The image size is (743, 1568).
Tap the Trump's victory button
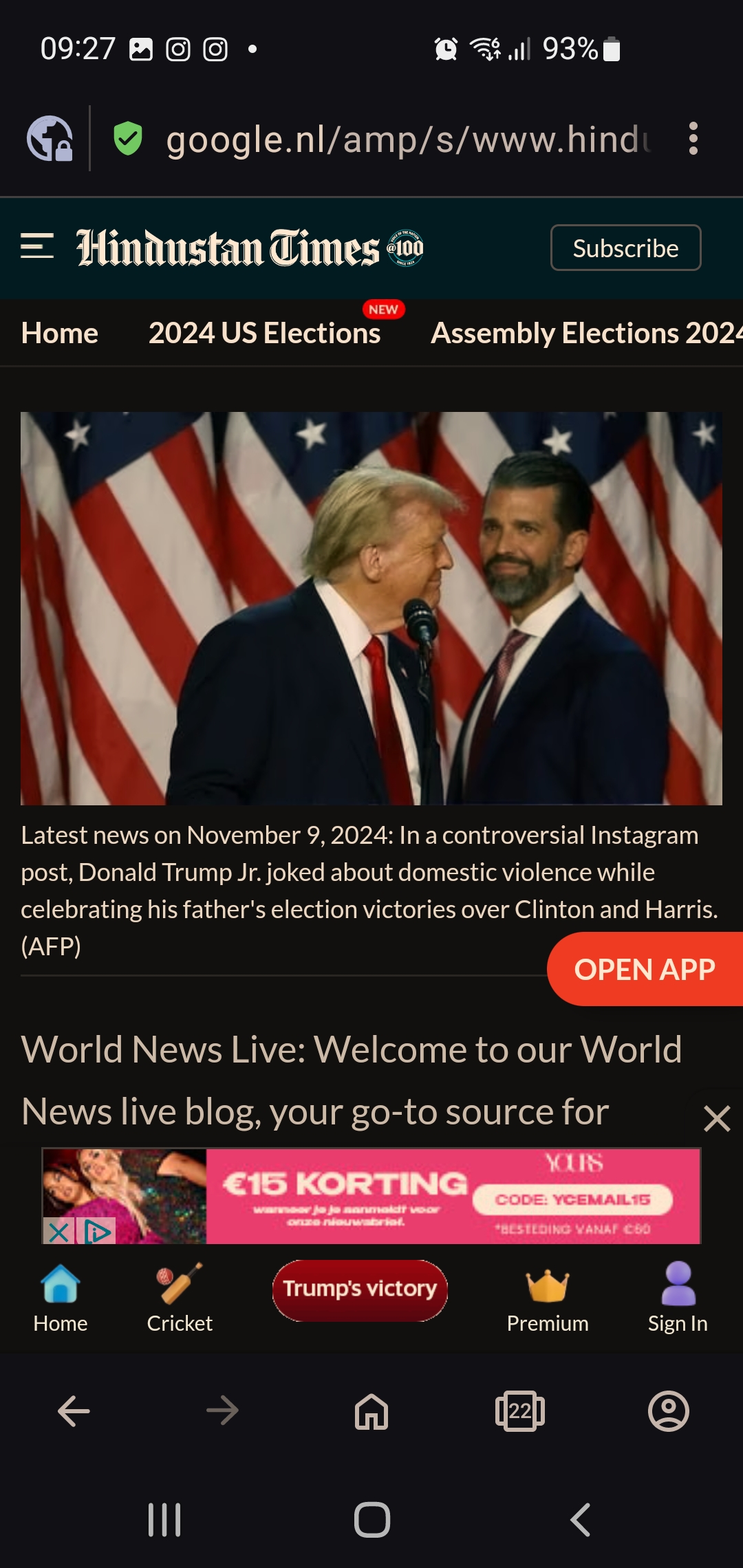coord(360,1290)
